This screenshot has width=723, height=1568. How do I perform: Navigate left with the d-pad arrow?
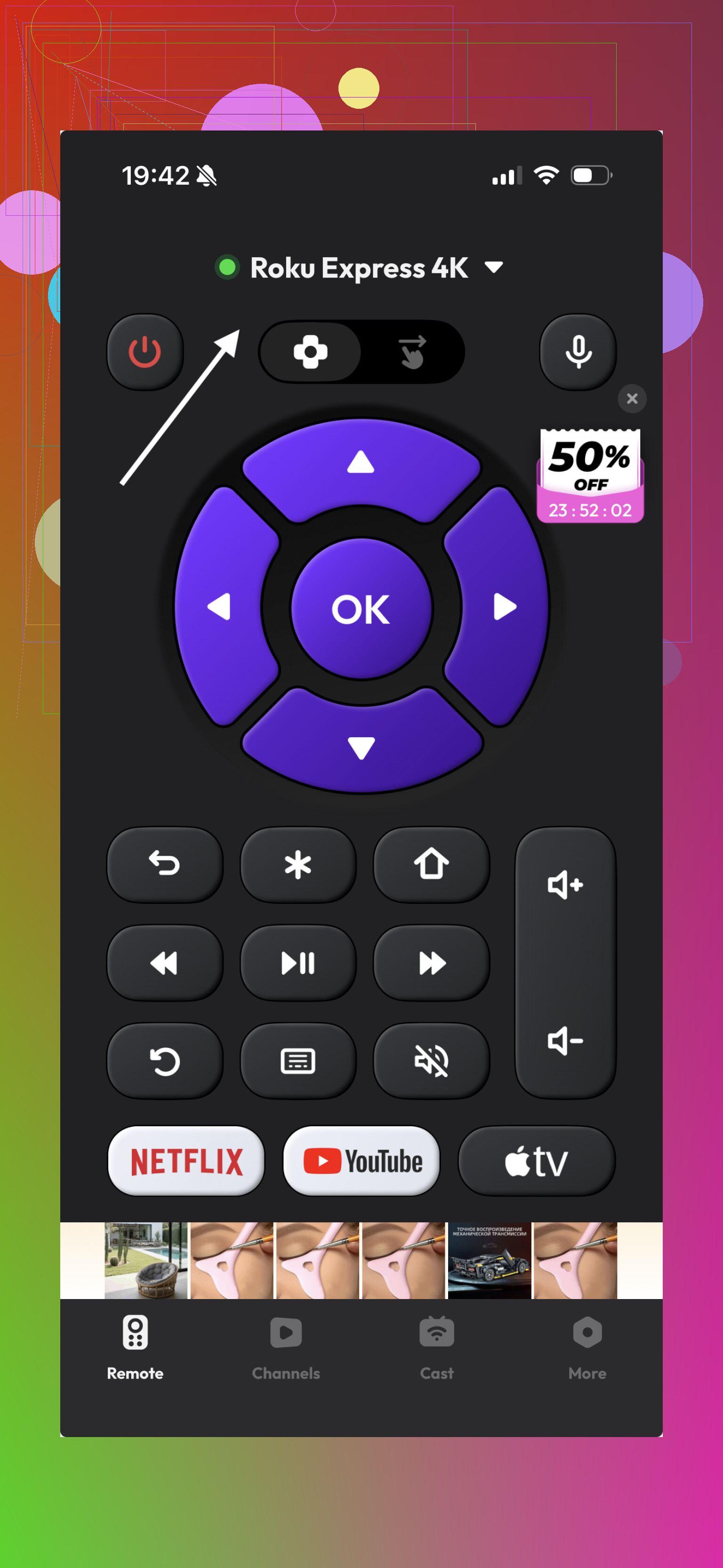point(221,607)
